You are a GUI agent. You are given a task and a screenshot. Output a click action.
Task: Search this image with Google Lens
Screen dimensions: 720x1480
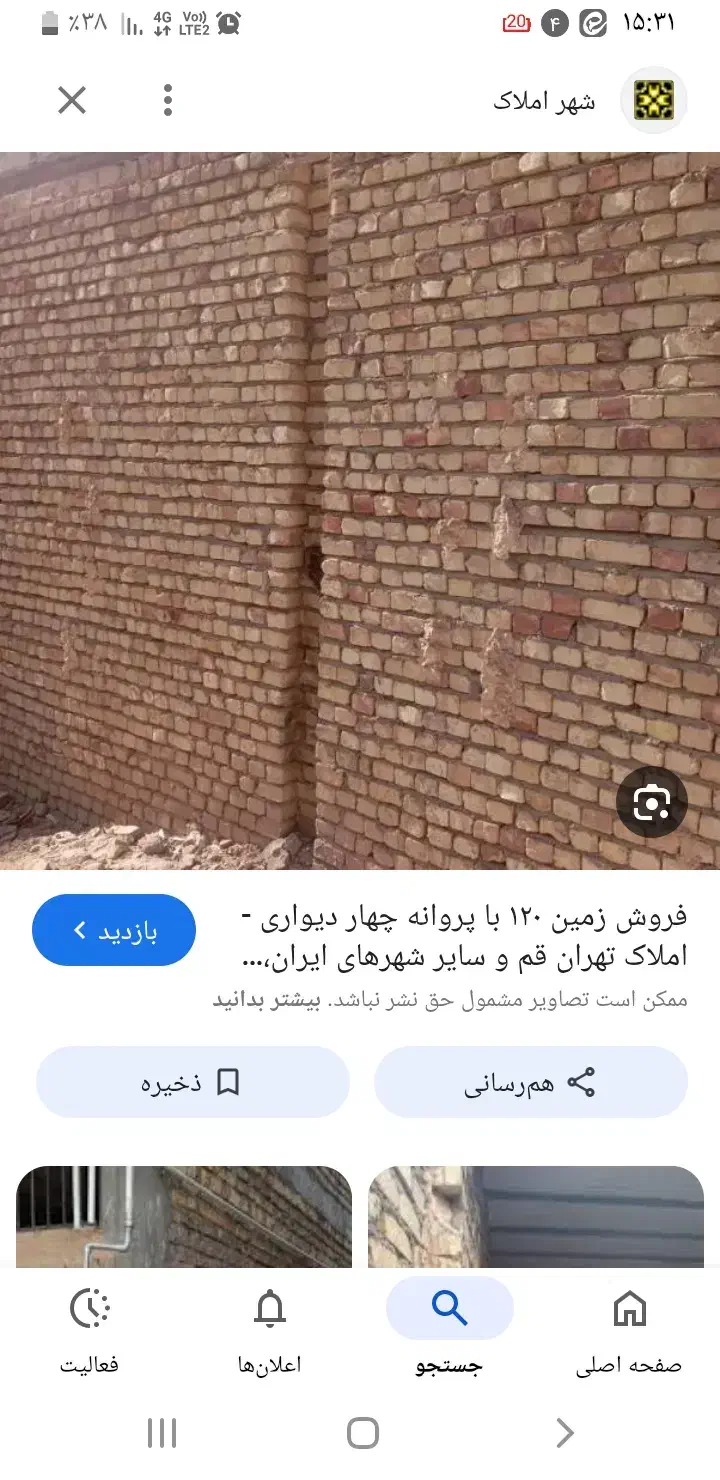[651, 801]
